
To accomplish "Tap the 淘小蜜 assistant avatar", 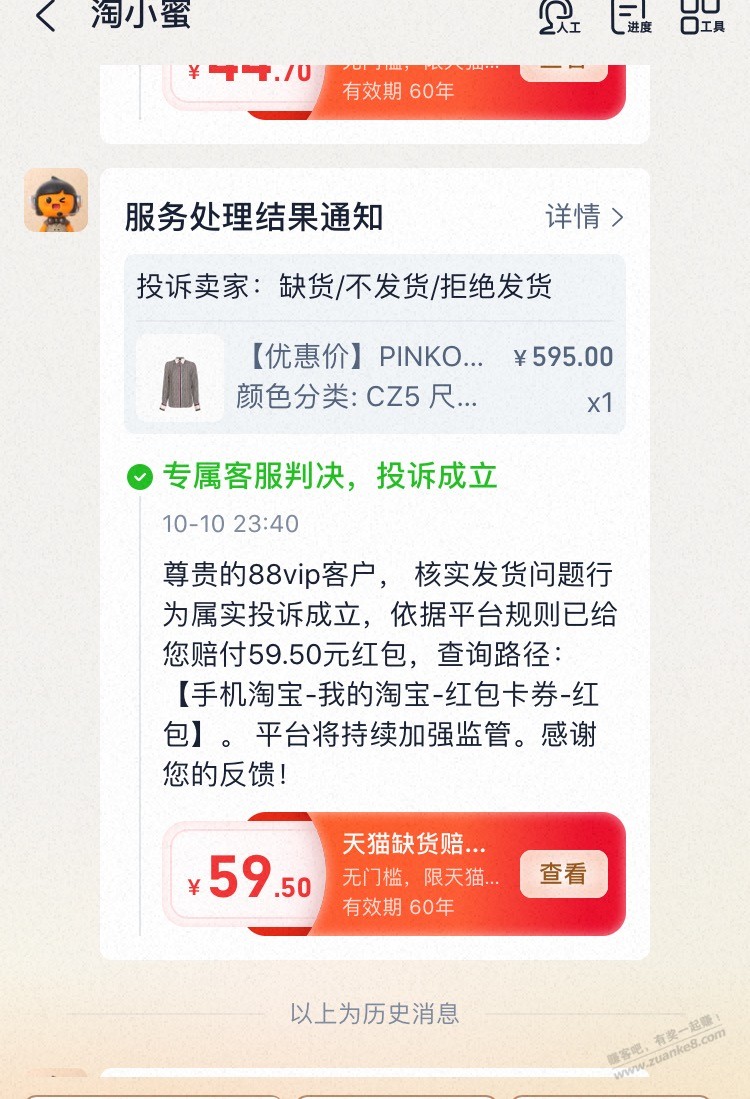I will pos(56,200).
